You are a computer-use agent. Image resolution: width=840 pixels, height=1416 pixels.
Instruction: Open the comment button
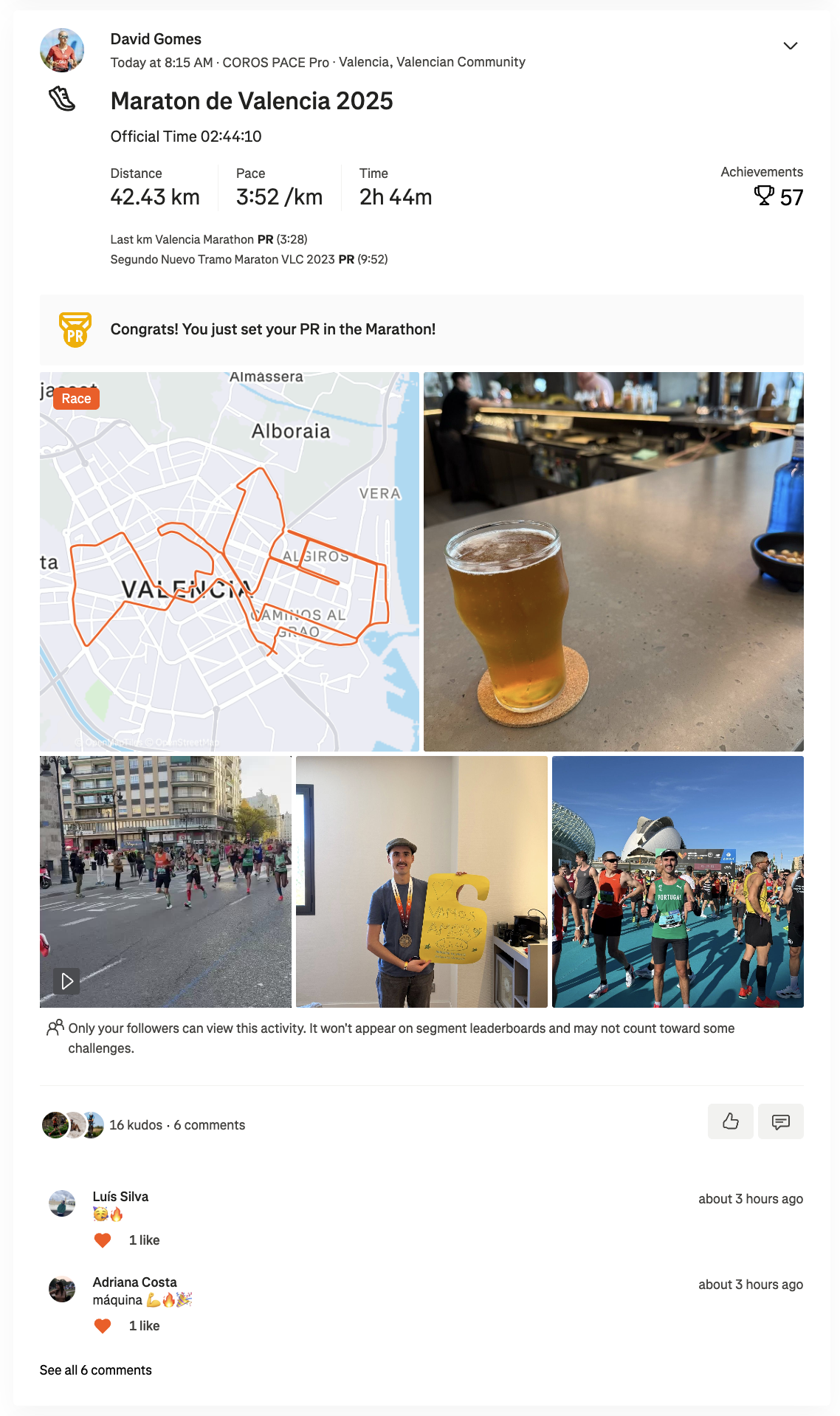click(780, 1121)
